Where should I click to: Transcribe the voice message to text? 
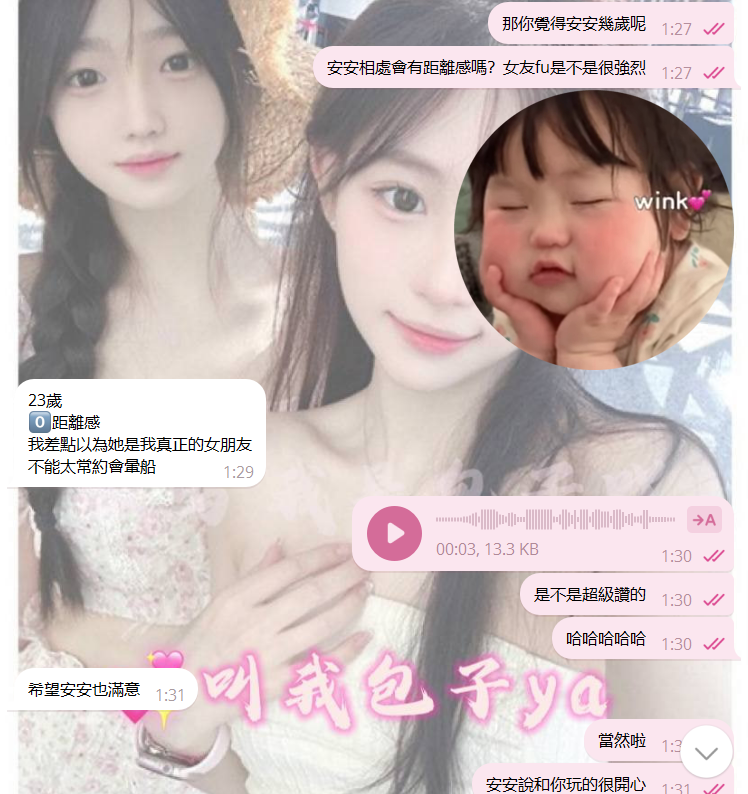pos(703,520)
